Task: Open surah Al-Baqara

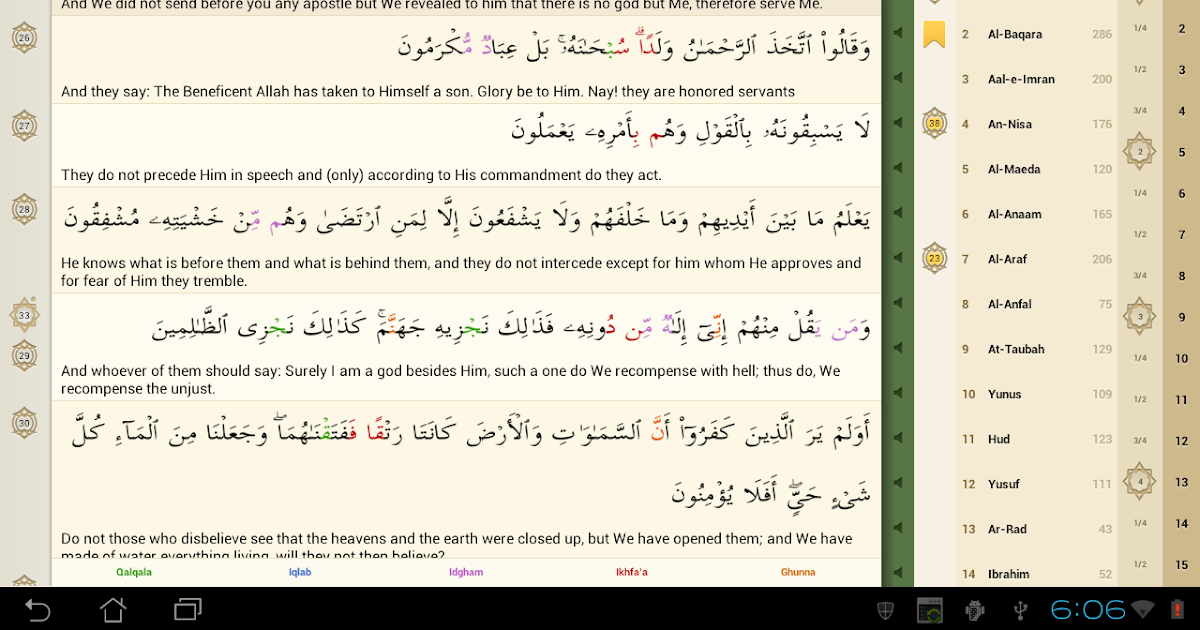Action: pos(1015,34)
